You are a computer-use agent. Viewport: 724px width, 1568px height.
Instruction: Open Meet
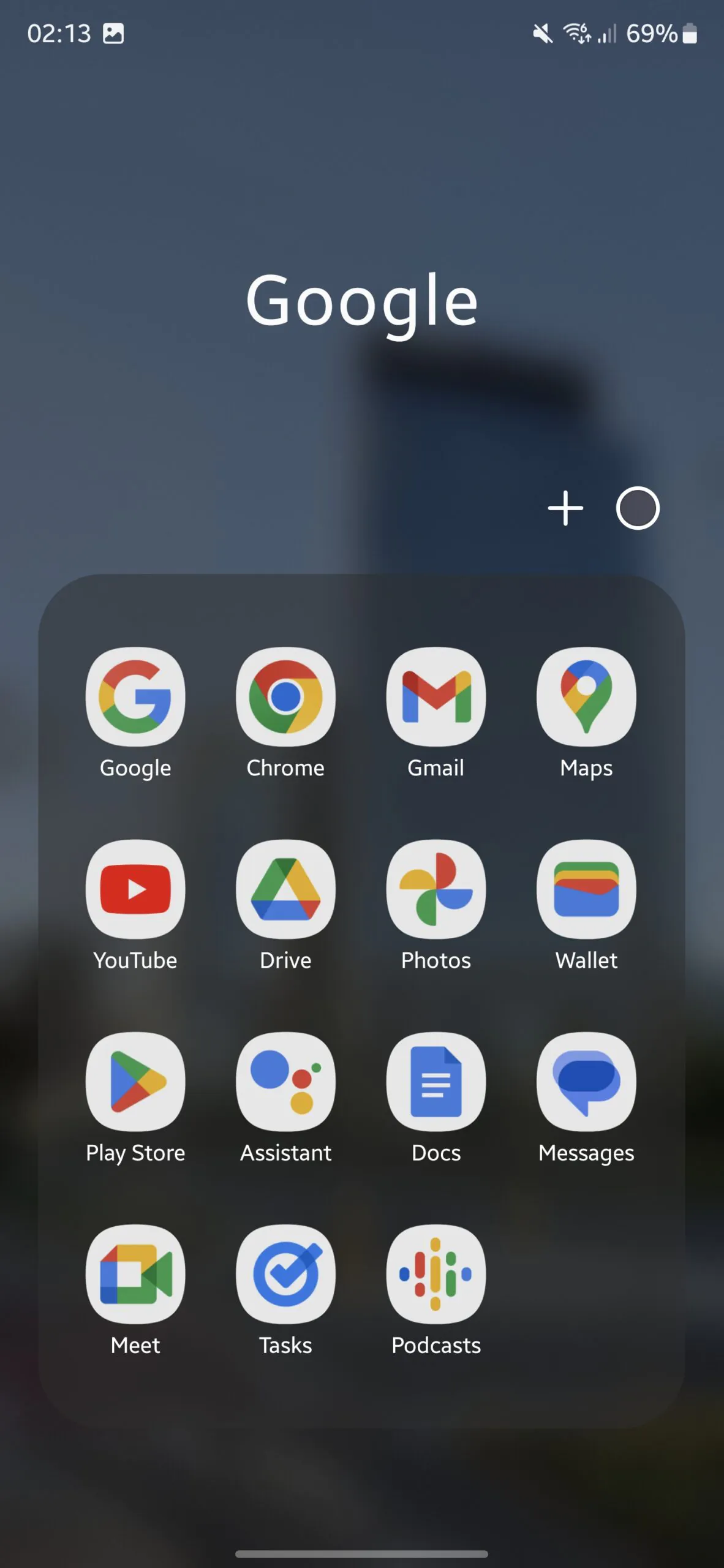[135, 1274]
